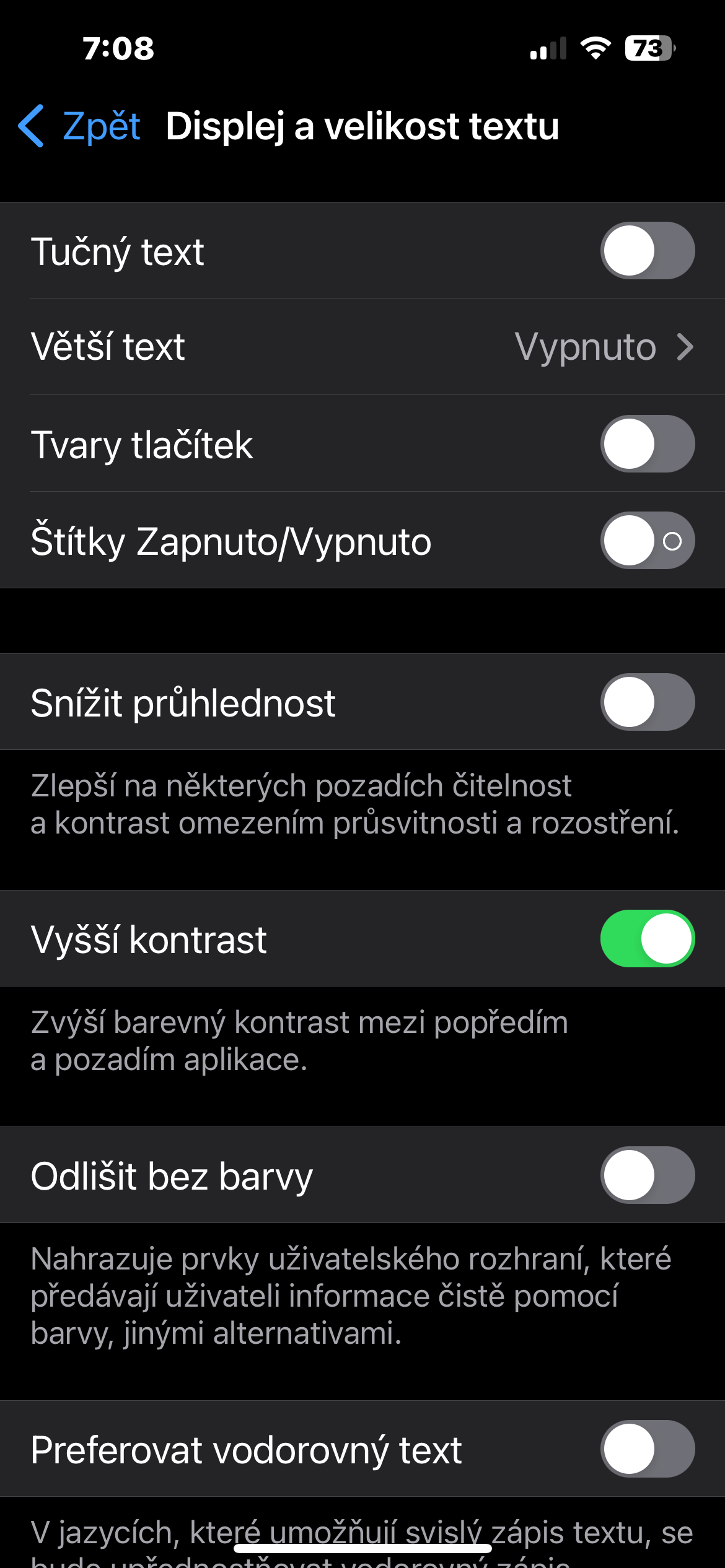The image size is (725, 1568).
Task: Switch on Preferovat vodorovný text
Action: [x=647, y=1448]
